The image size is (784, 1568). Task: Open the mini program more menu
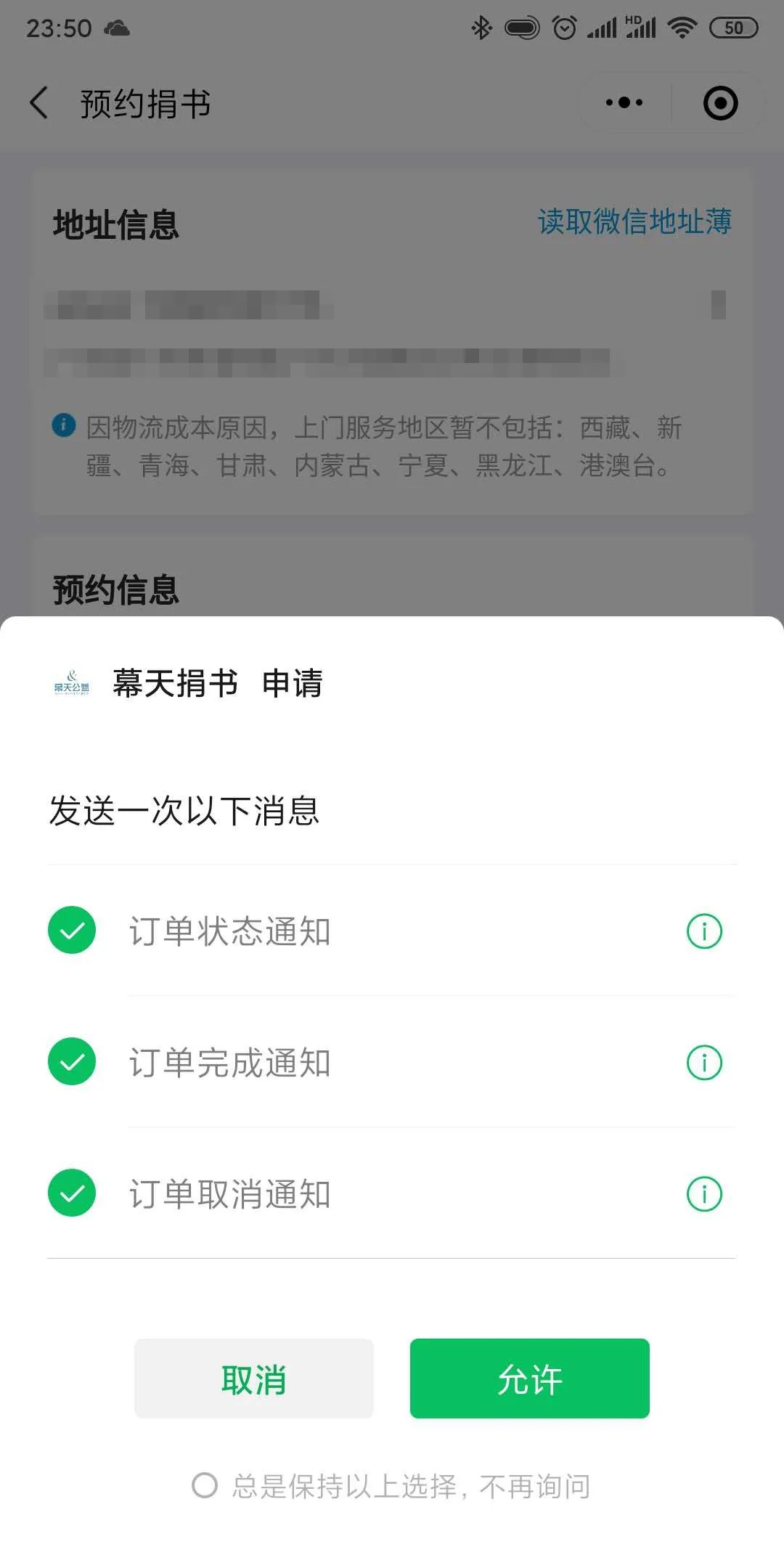tap(624, 102)
